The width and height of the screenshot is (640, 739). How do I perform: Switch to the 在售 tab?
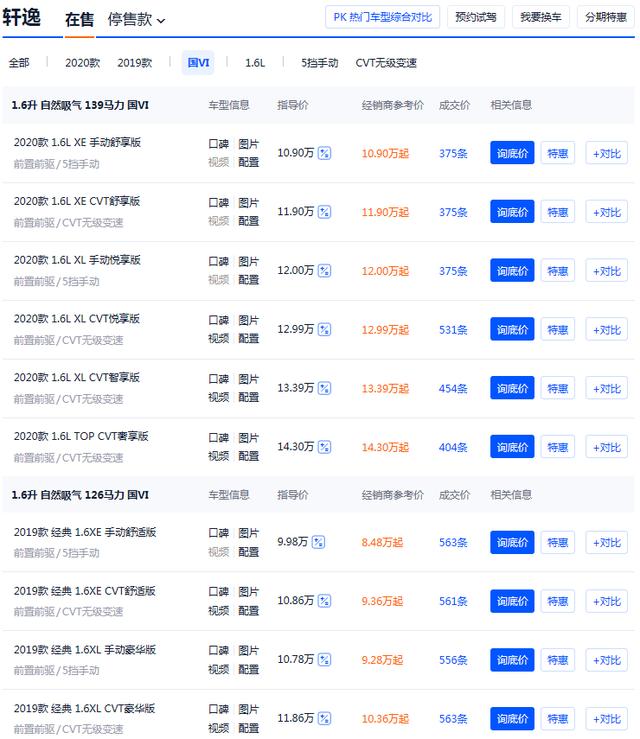79,19
